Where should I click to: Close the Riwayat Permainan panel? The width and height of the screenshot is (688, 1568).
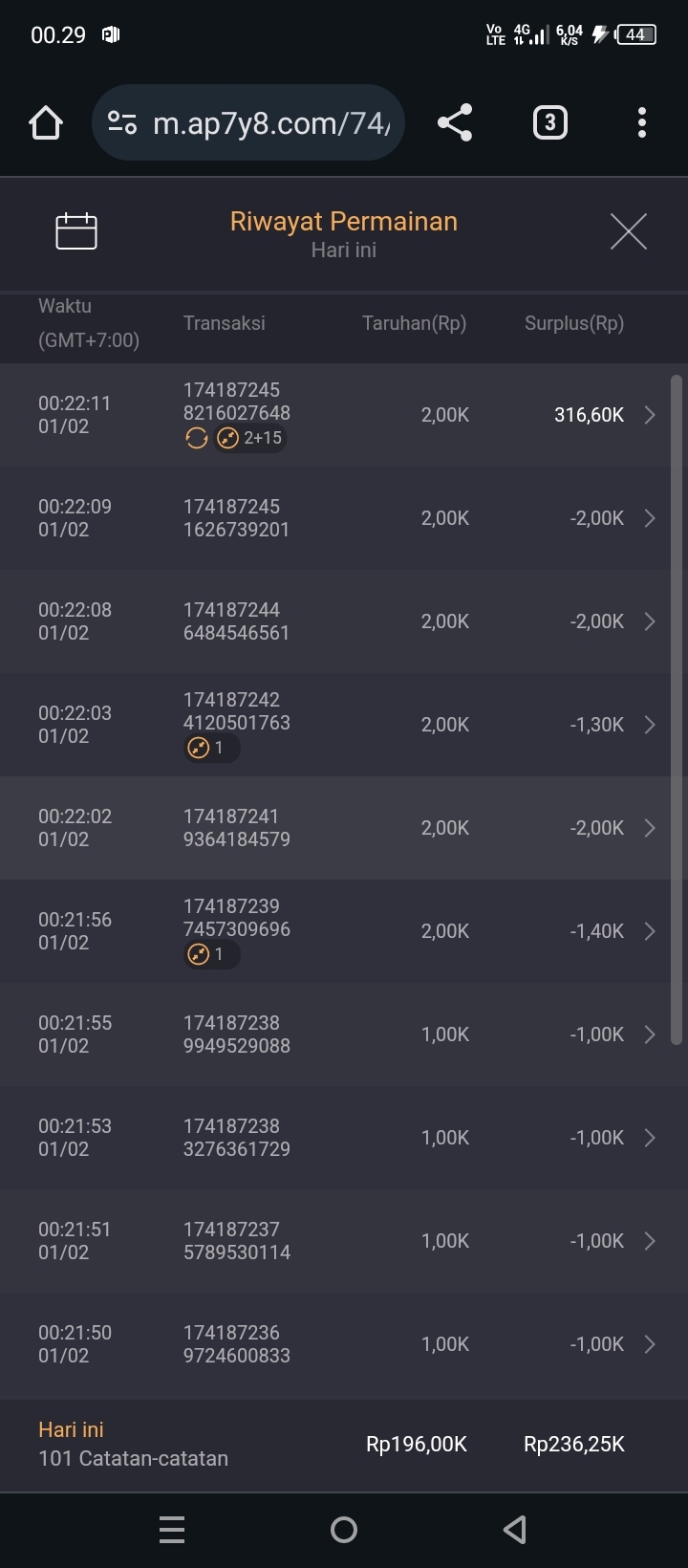pos(628,231)
